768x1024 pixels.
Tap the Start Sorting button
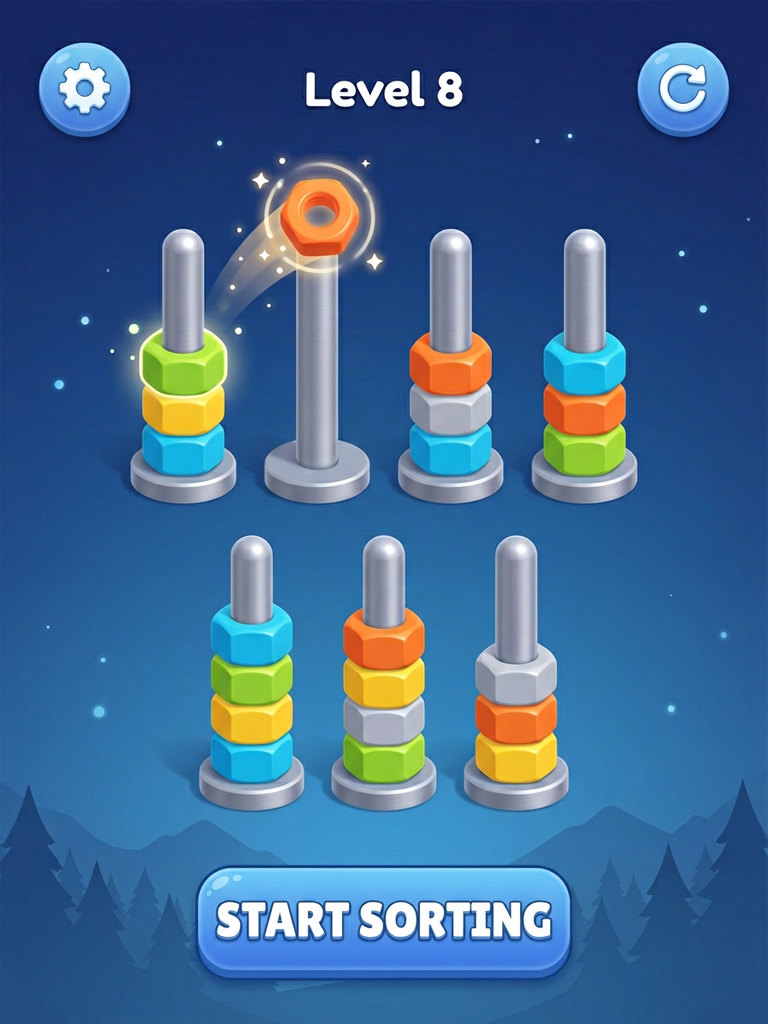(383, 921)
